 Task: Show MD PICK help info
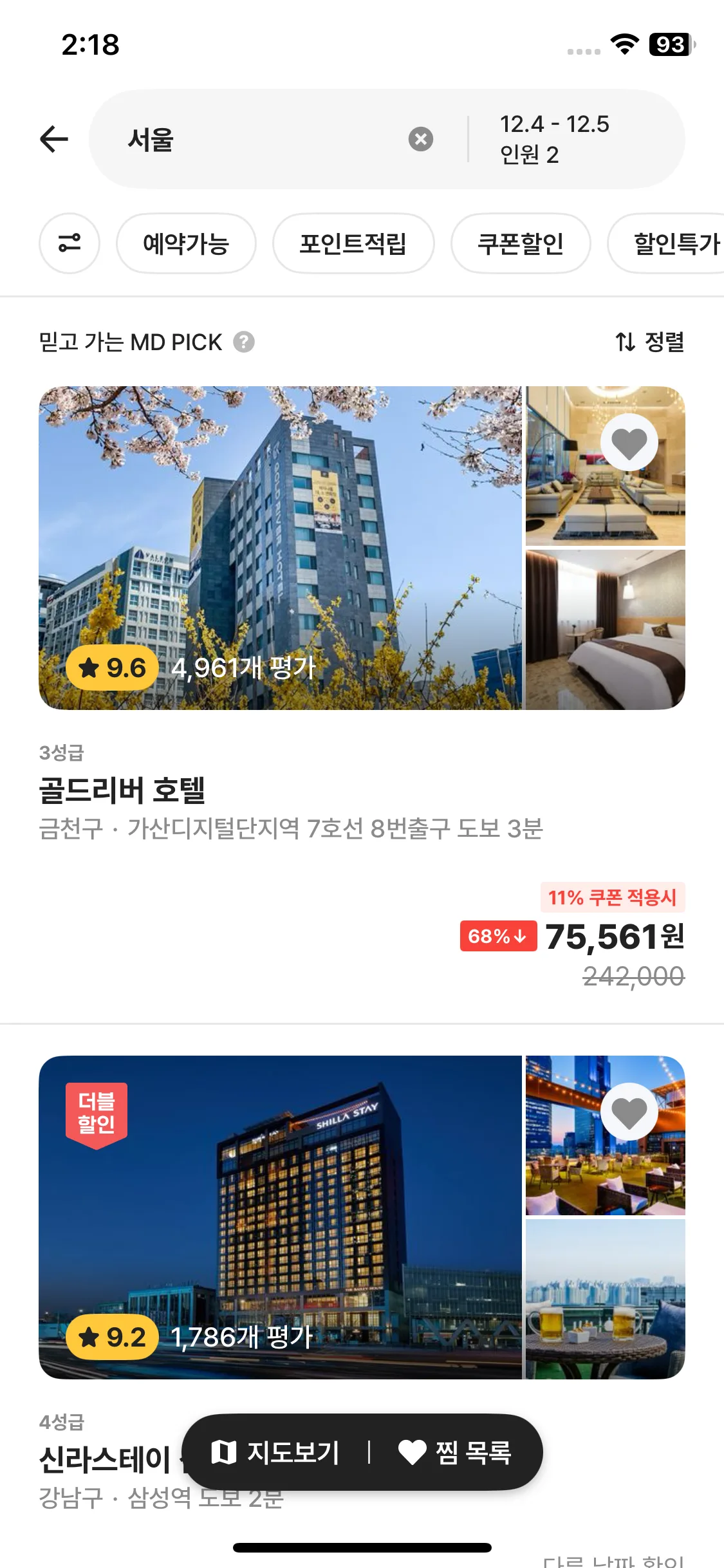[244, 342]
